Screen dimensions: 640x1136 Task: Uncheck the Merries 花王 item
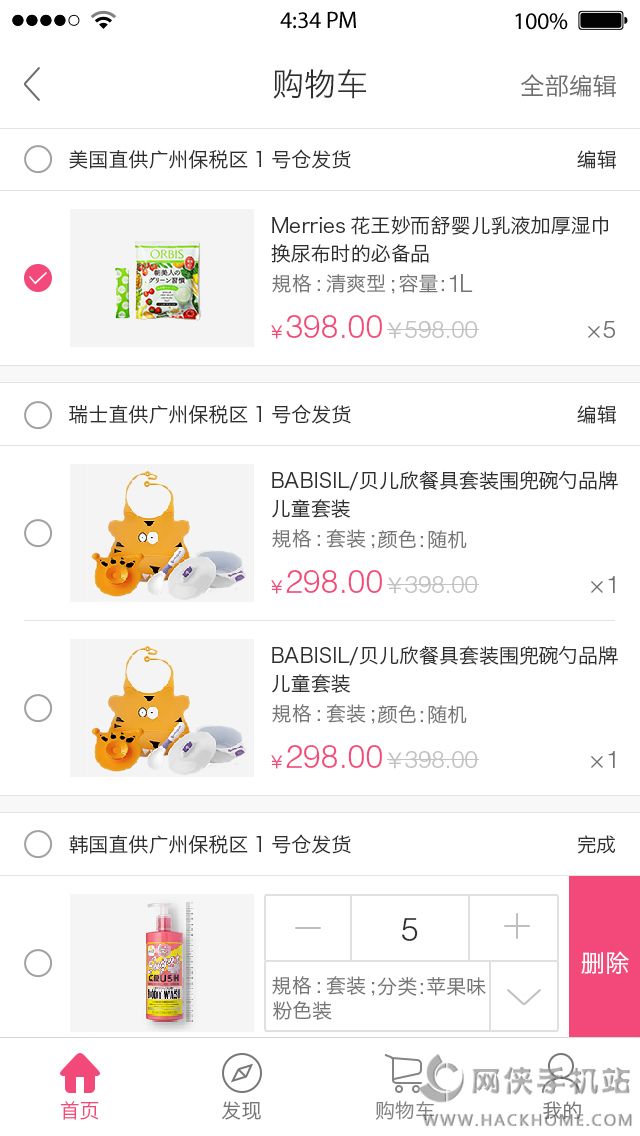[x=38, y=278]
